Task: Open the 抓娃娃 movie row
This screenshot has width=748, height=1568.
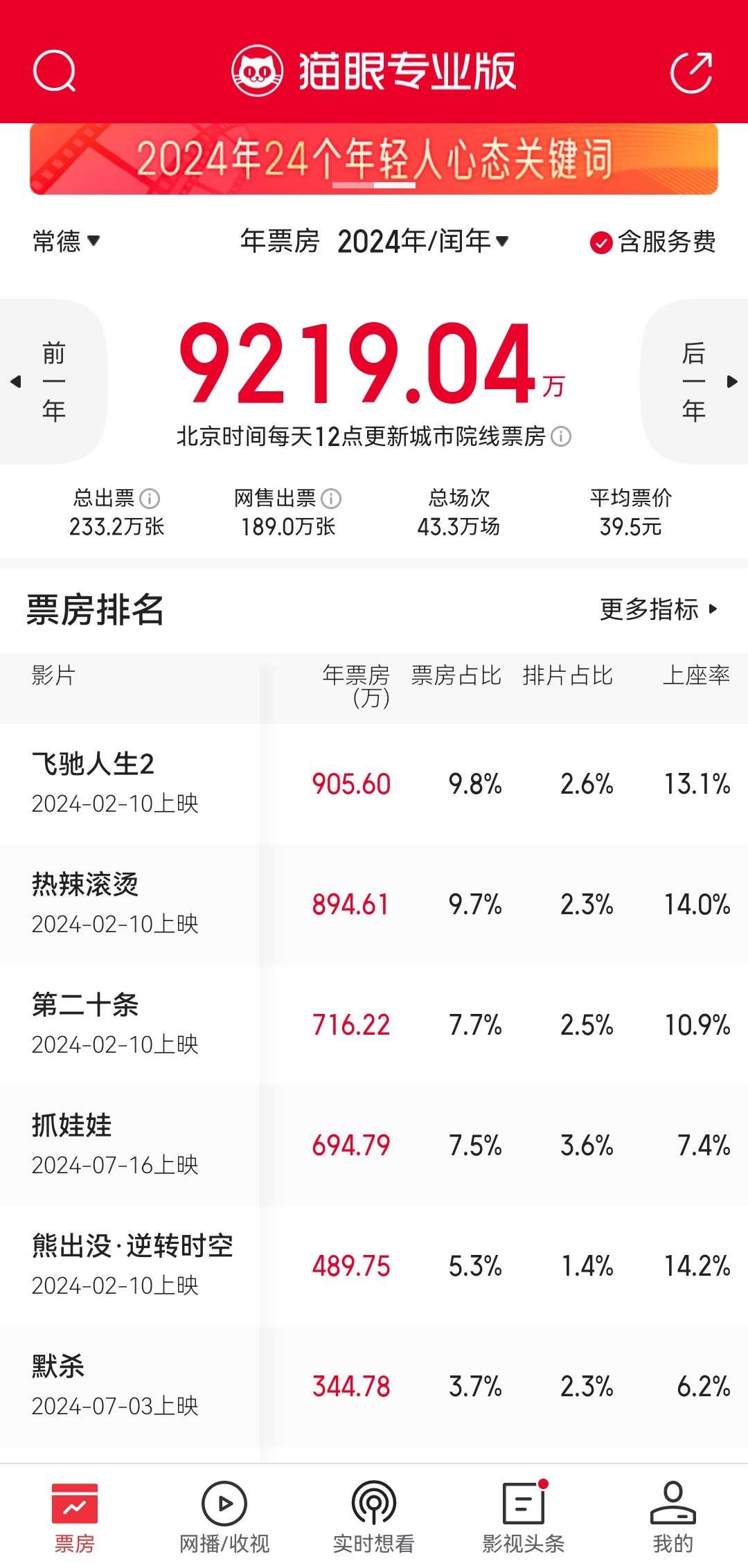Action: [x=374, y=1146]
